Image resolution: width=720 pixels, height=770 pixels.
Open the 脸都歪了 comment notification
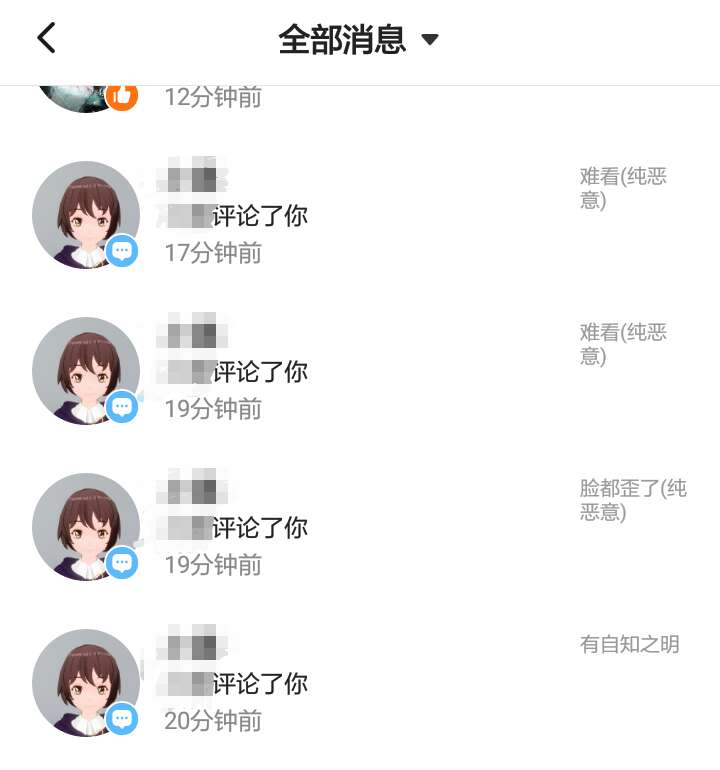pos(360,527)
